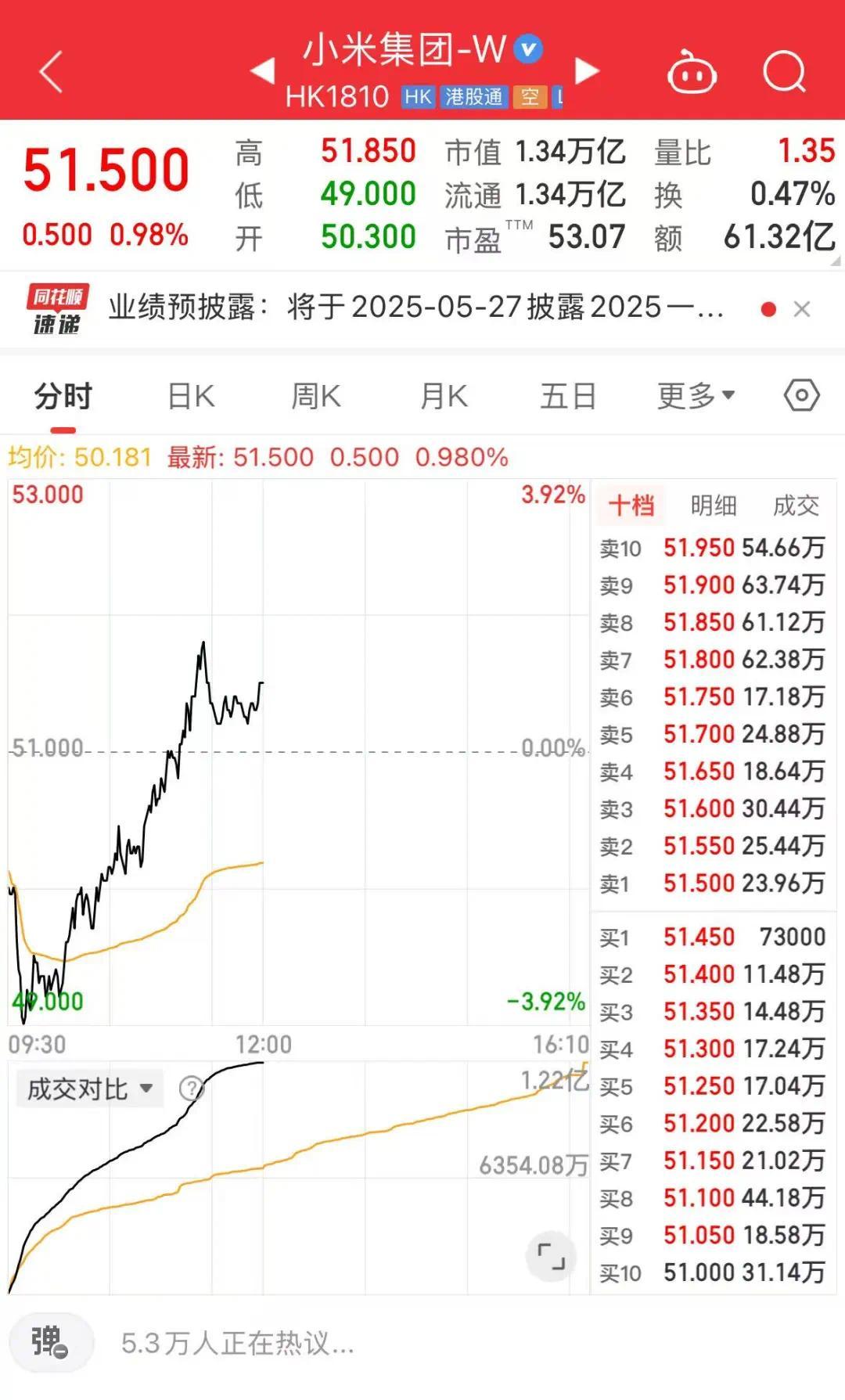Screen dimensions: 845x1400
Task: Dismiss the 业绩预披露 notice banner
Action: tap(802, 309)
